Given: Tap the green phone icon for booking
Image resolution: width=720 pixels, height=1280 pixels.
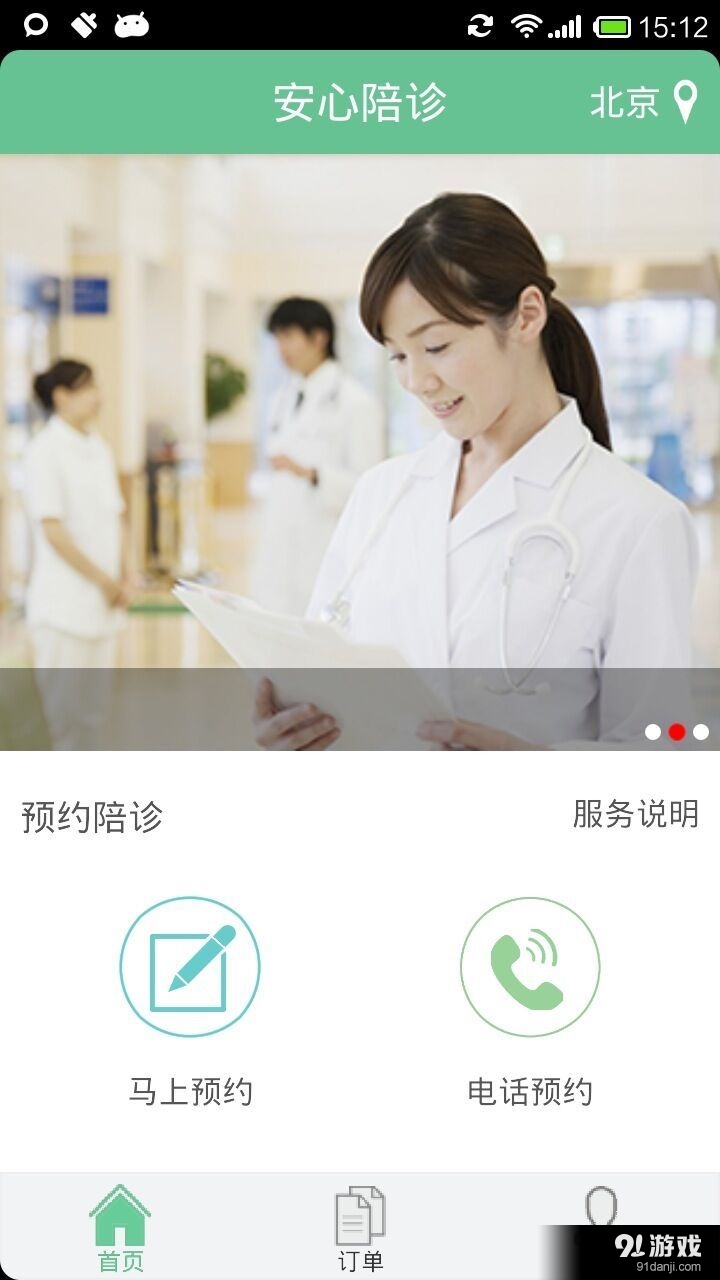Looking at the screenshot, I should pyautogui.click(x=530, y=967).
